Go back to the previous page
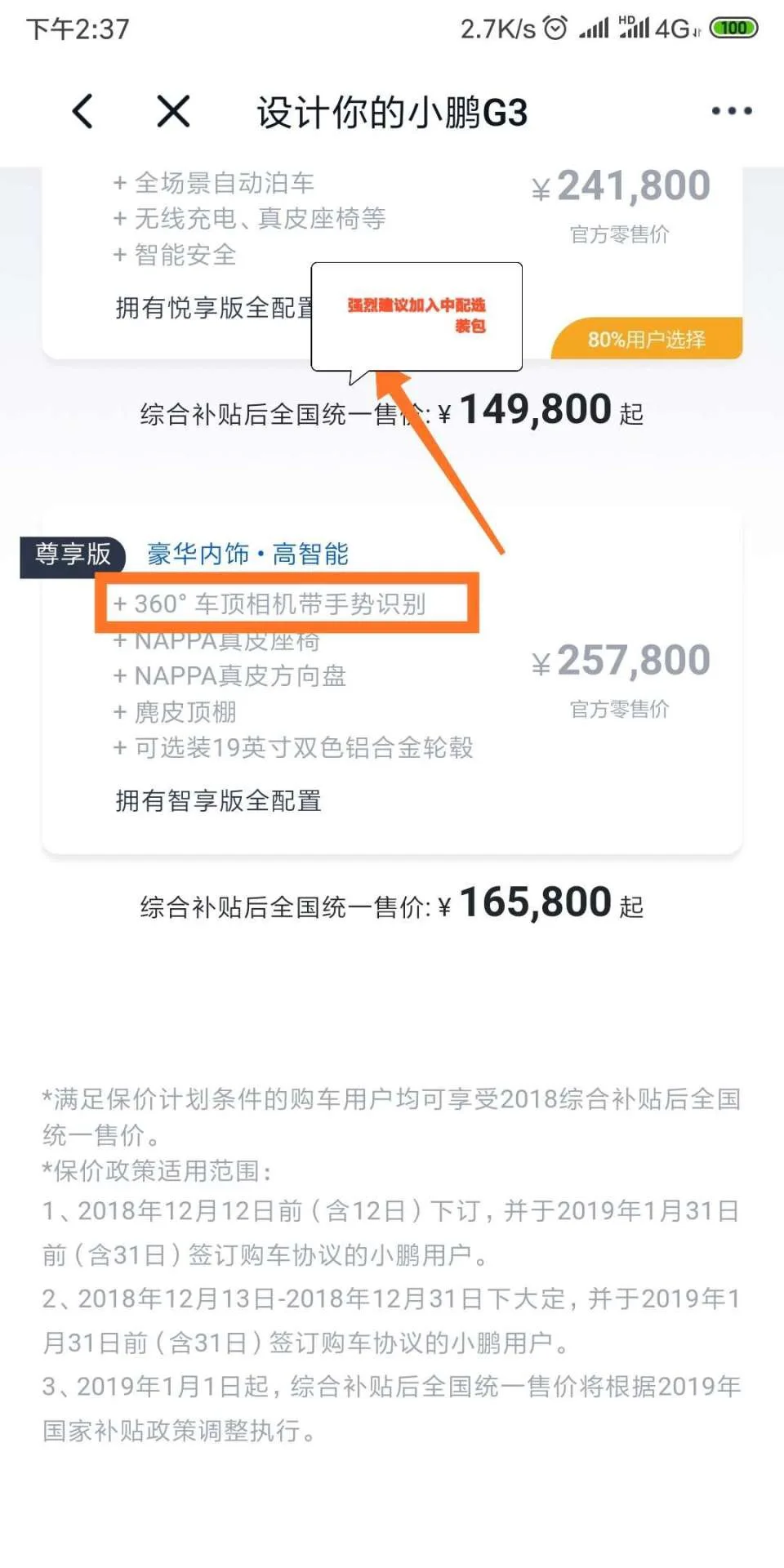Image resolution: width=784 pixels, height=1568 pixels. [83, 111]
